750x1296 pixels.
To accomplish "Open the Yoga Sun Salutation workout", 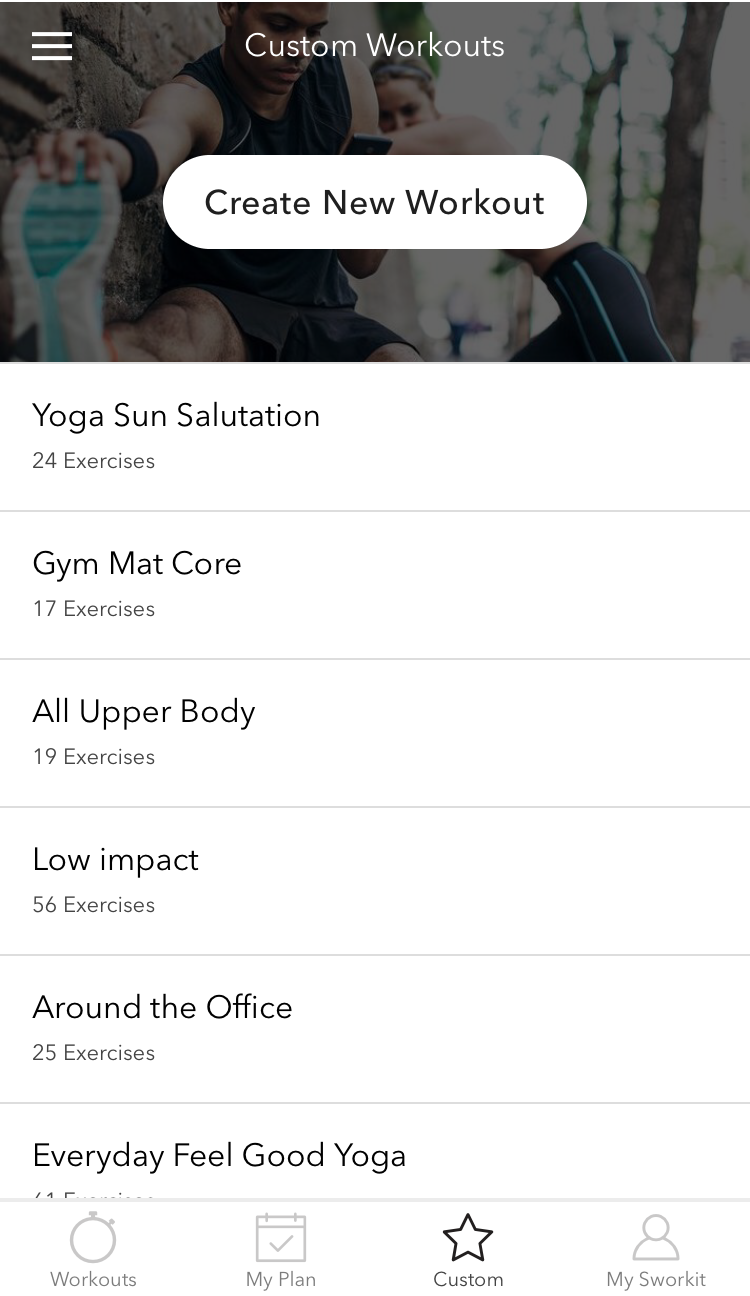I will [x=374, y=436].
